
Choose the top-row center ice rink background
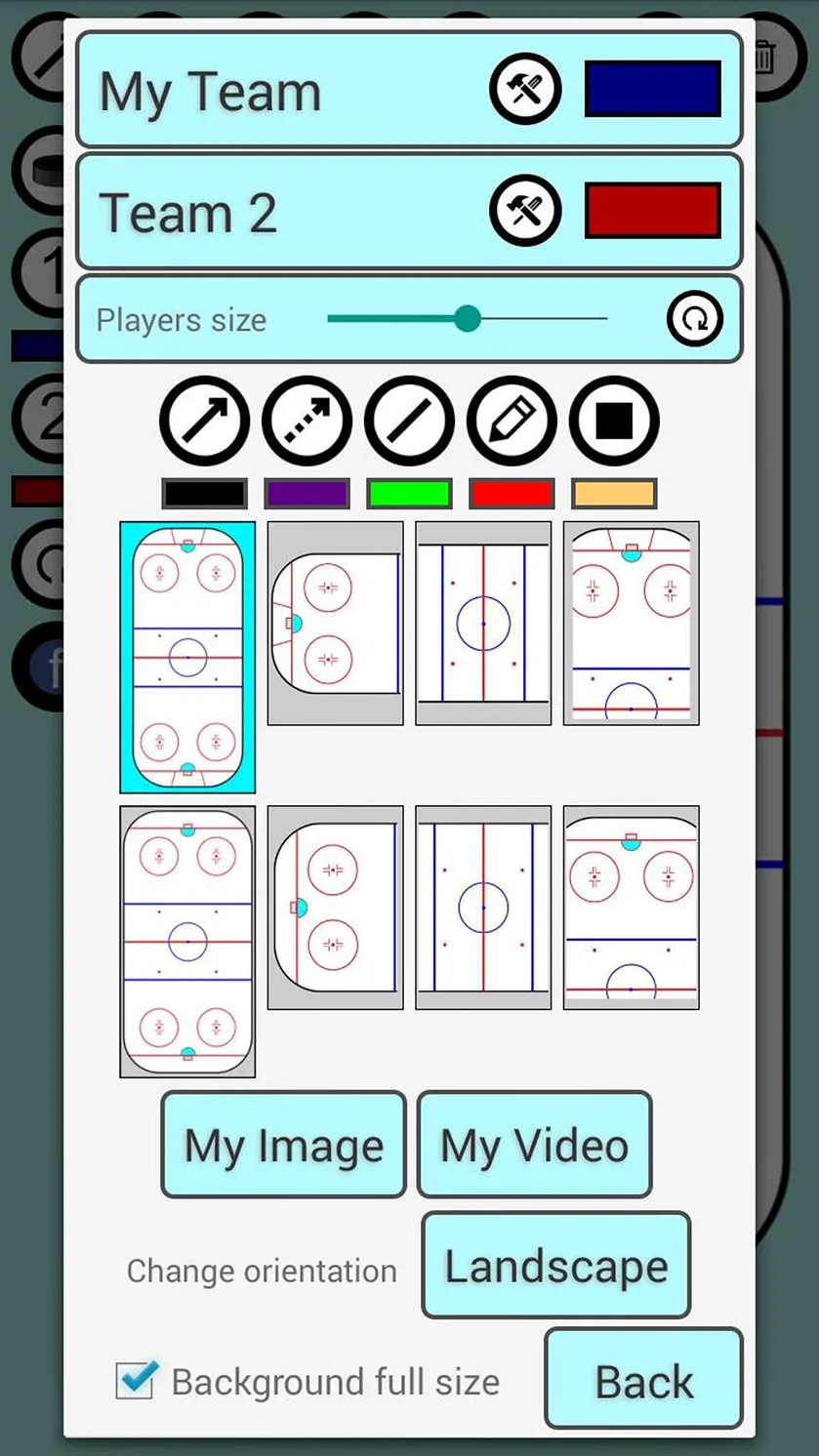tap(483, 624)
